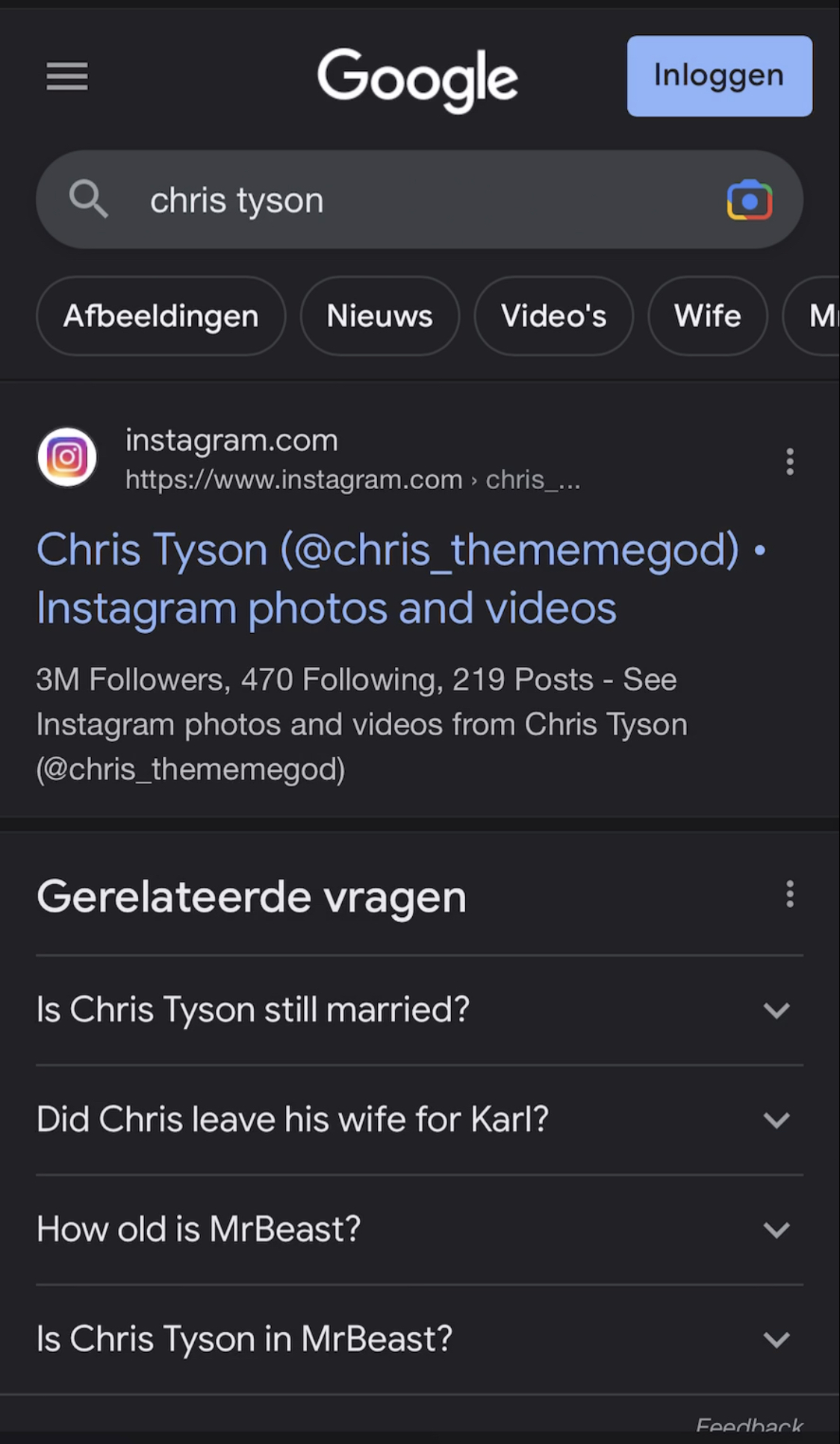
Task: Switch to the Nieuws filter
Action: [379, 316]
